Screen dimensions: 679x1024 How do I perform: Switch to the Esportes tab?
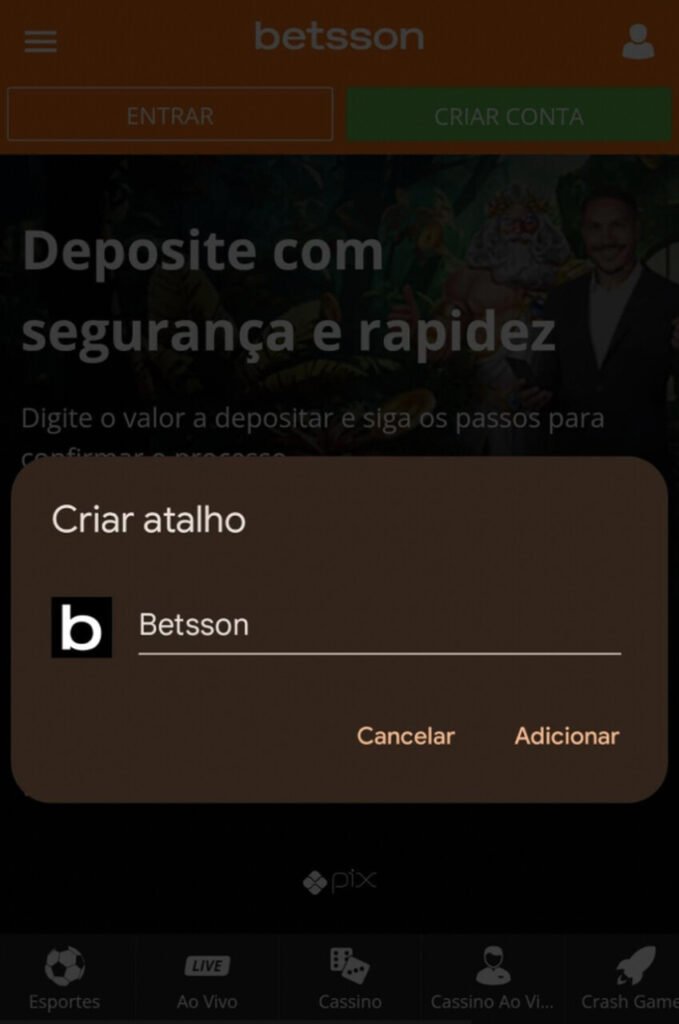point(65,979)
